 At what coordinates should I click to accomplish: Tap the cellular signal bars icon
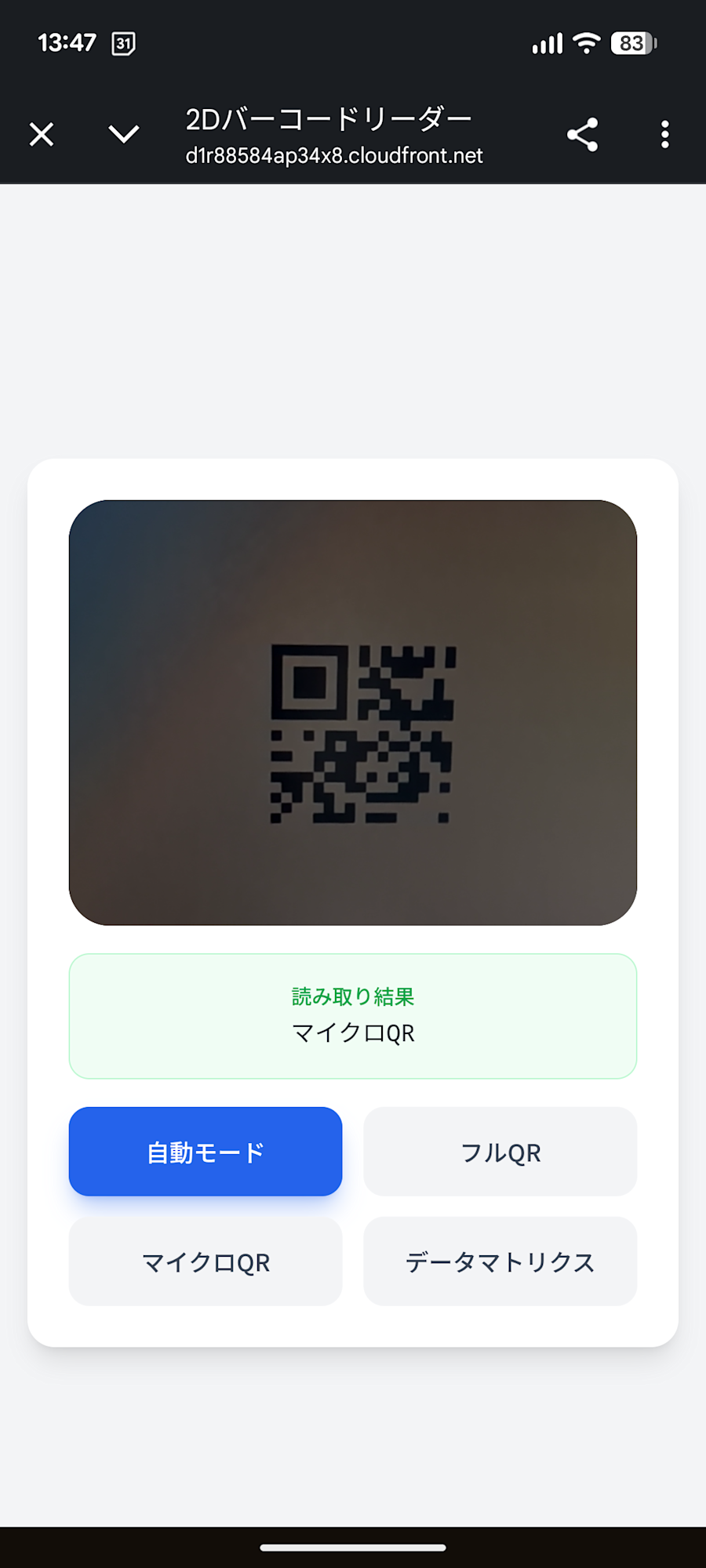pyautogui.click(x=547, y=43)
